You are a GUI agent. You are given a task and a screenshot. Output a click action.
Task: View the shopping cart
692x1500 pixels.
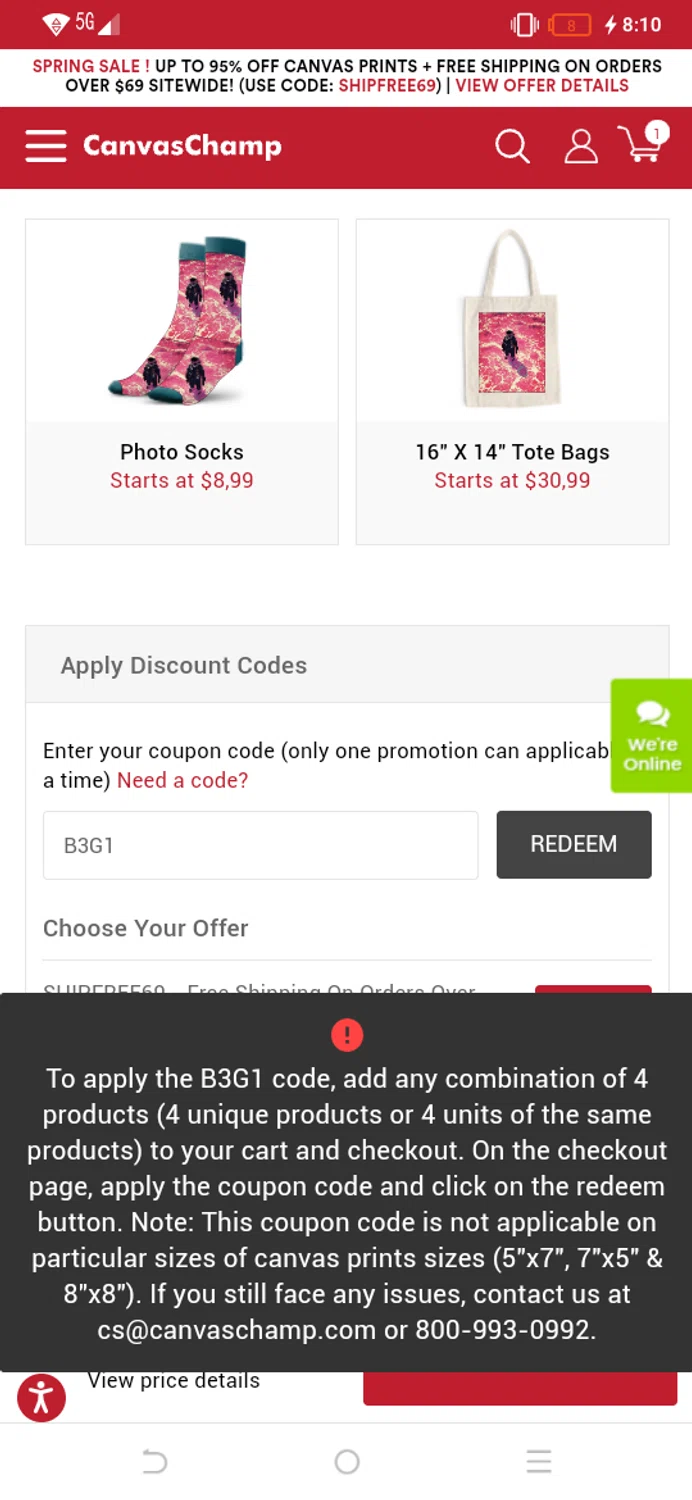(x=643, y=145)
